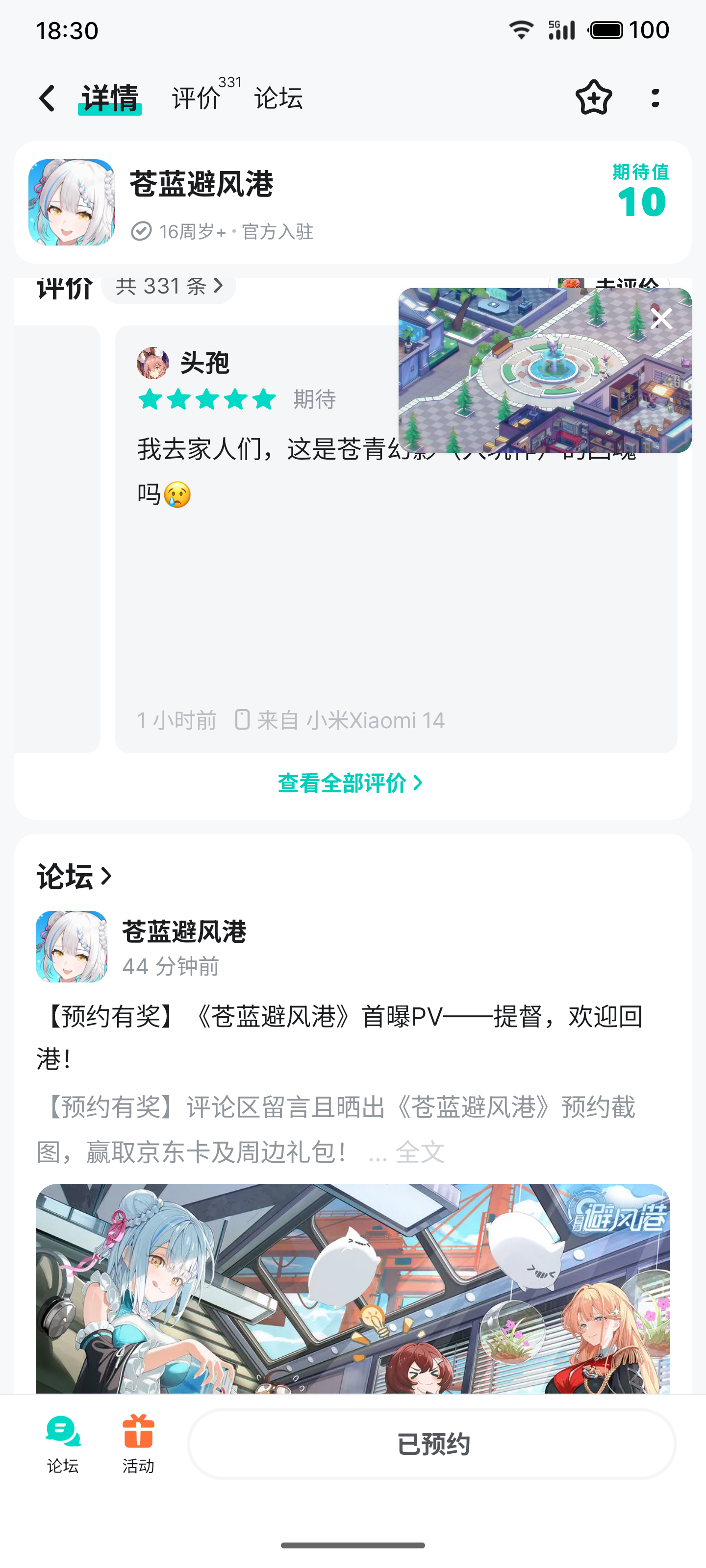Image resolution: width=706 pixels, height=1568 pixels.
Task: Close the floating gameplay video preview
Action: pyautogui.click(x=661, y=318)
